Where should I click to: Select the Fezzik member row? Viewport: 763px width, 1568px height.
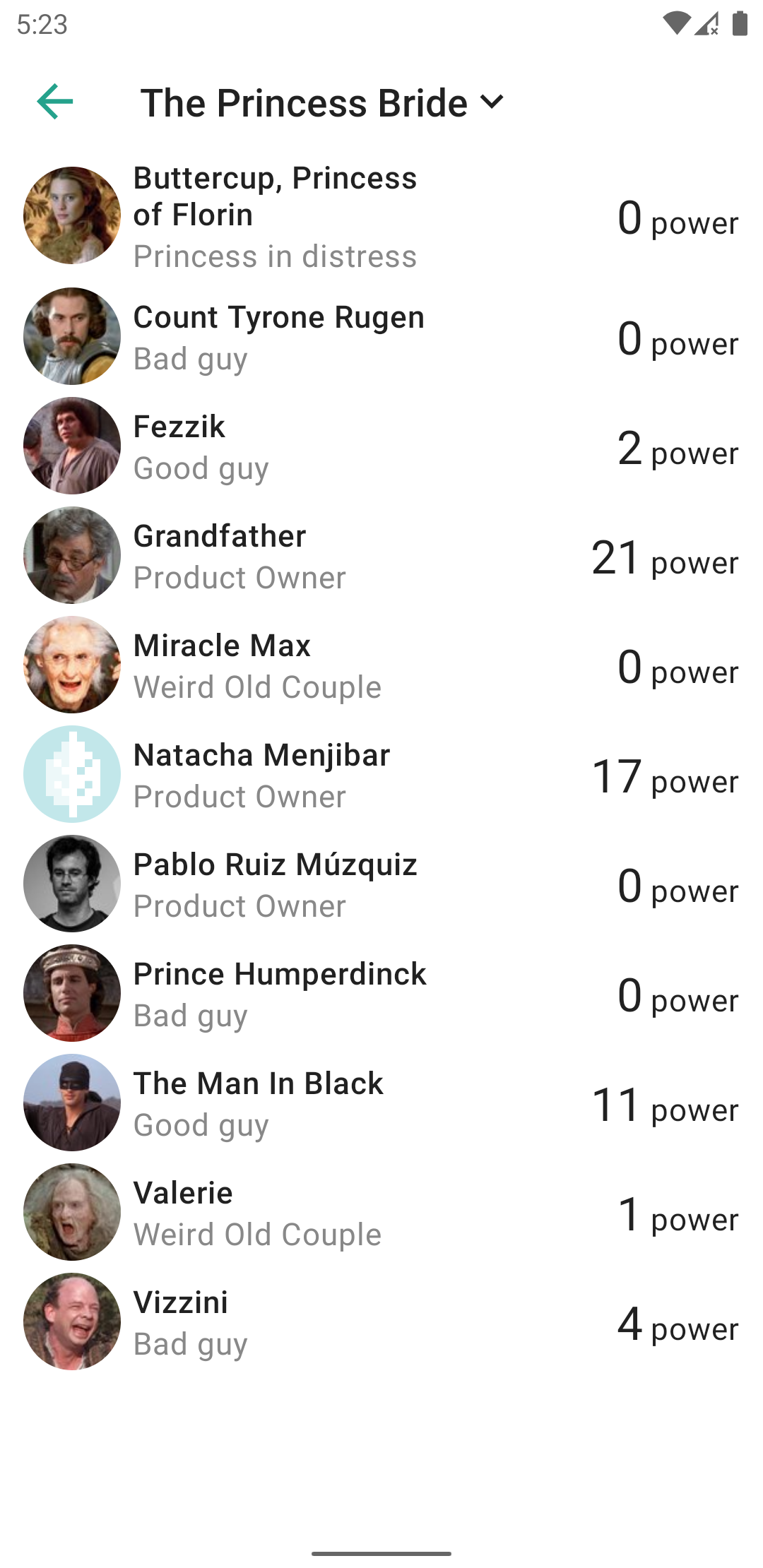pyautogui.click(x=381, y=446)
